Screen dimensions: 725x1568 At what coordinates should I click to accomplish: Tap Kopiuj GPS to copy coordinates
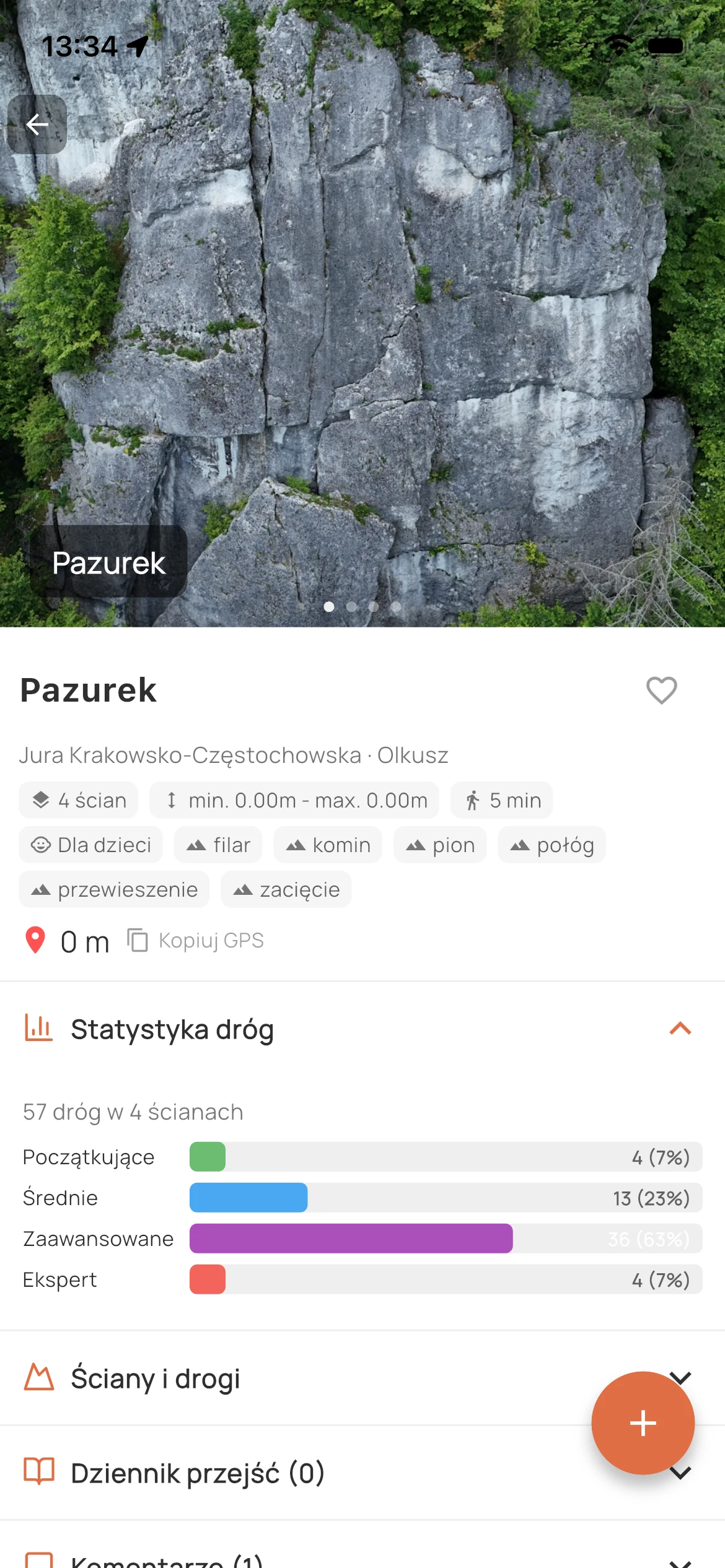tap(211, 940)
